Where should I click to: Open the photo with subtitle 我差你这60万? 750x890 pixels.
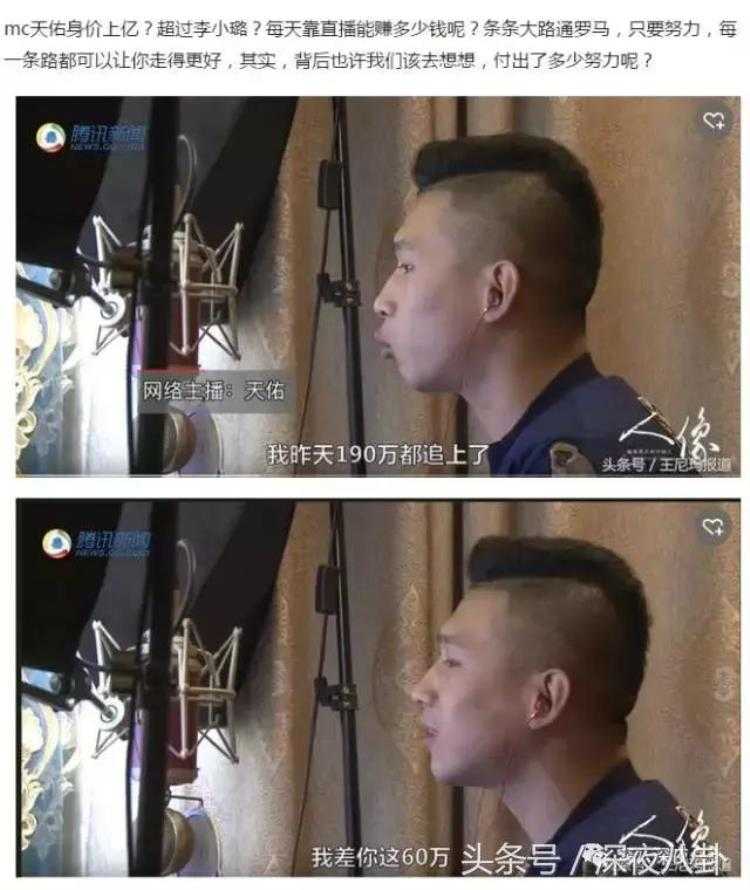pyautogui.click(x=378, y=688)
